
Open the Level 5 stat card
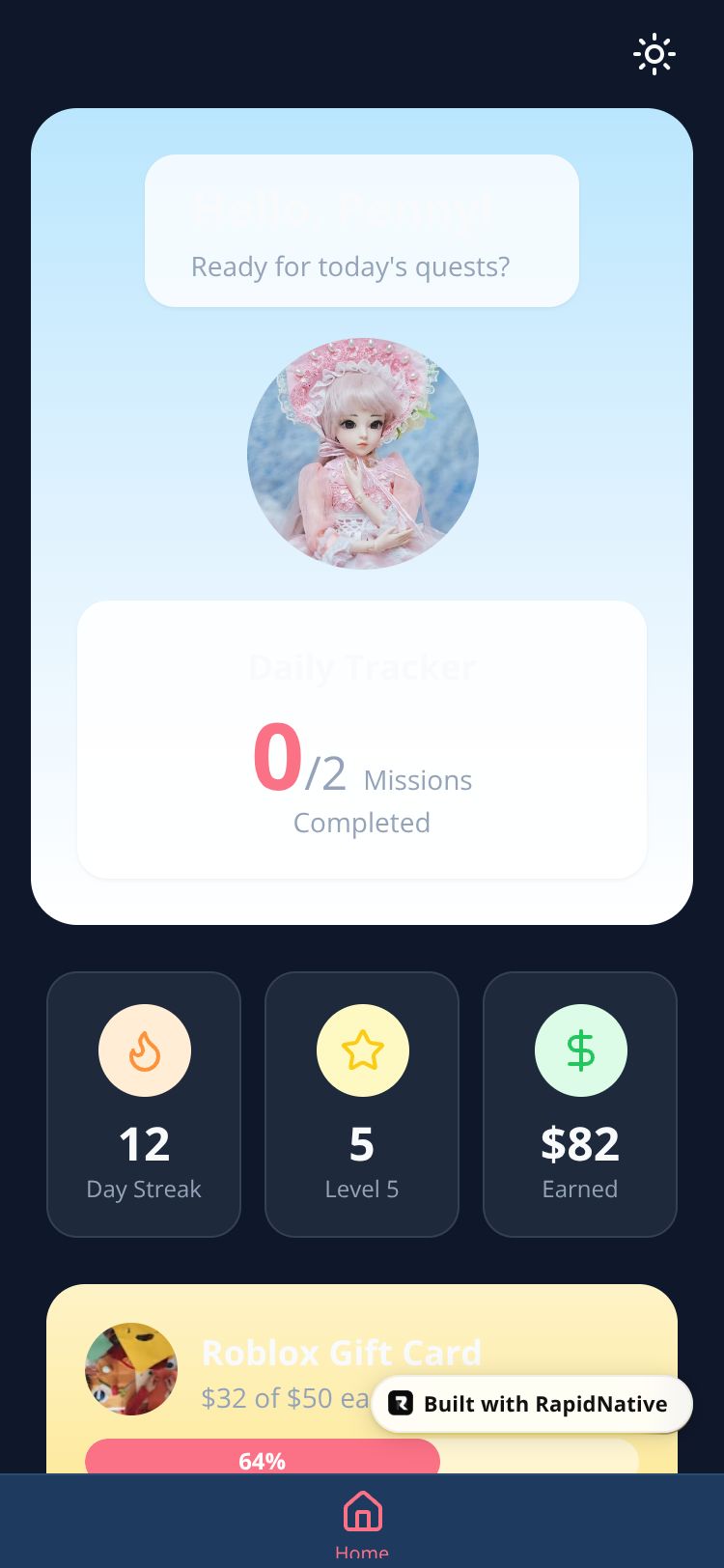pyautogui.click(x=362, y=1104)
